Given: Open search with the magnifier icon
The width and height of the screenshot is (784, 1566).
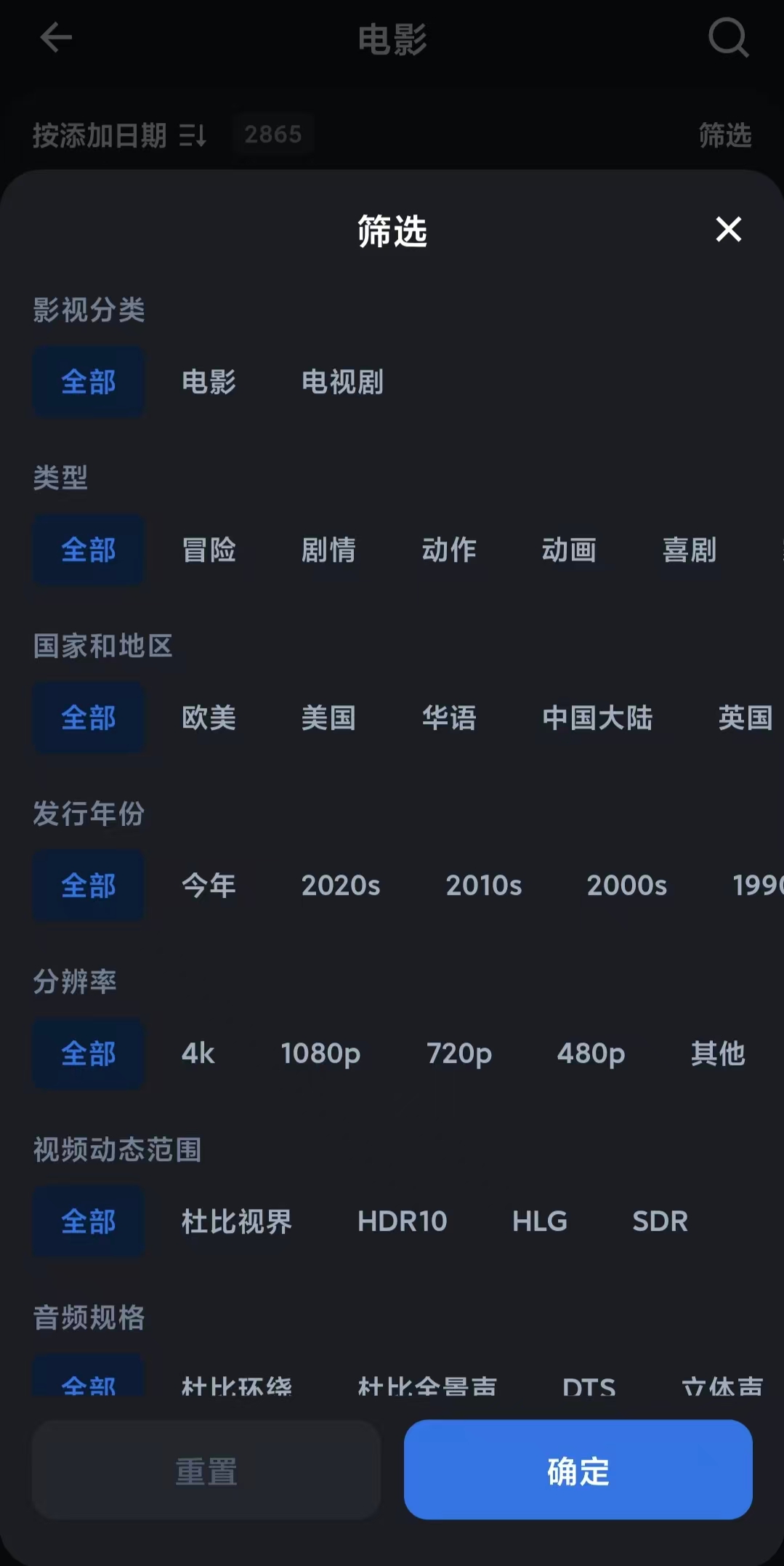Looking at the screenshot, I should 727,38.
